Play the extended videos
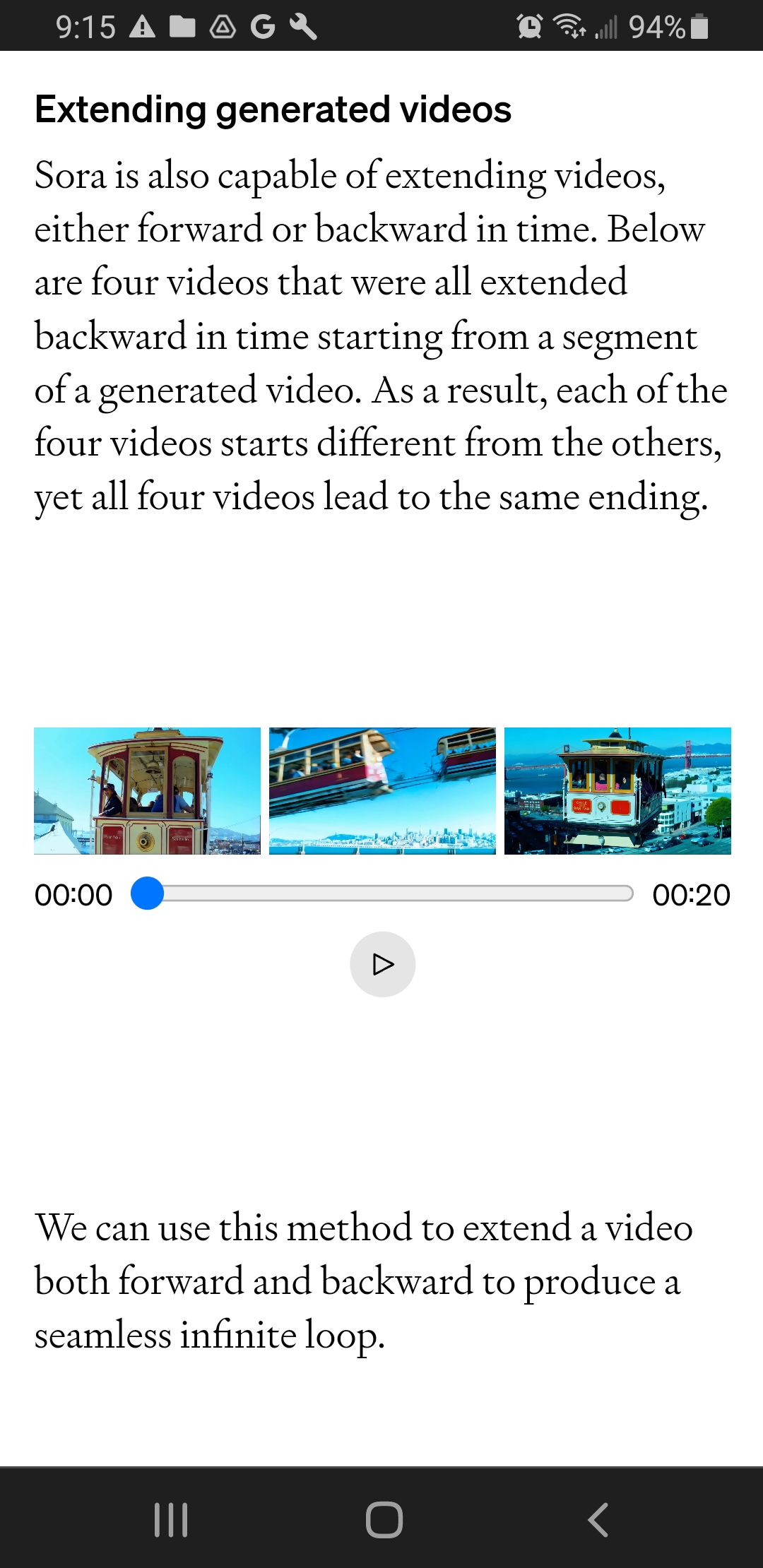Viewport: 763px width, 1568px height. (382, 964)
